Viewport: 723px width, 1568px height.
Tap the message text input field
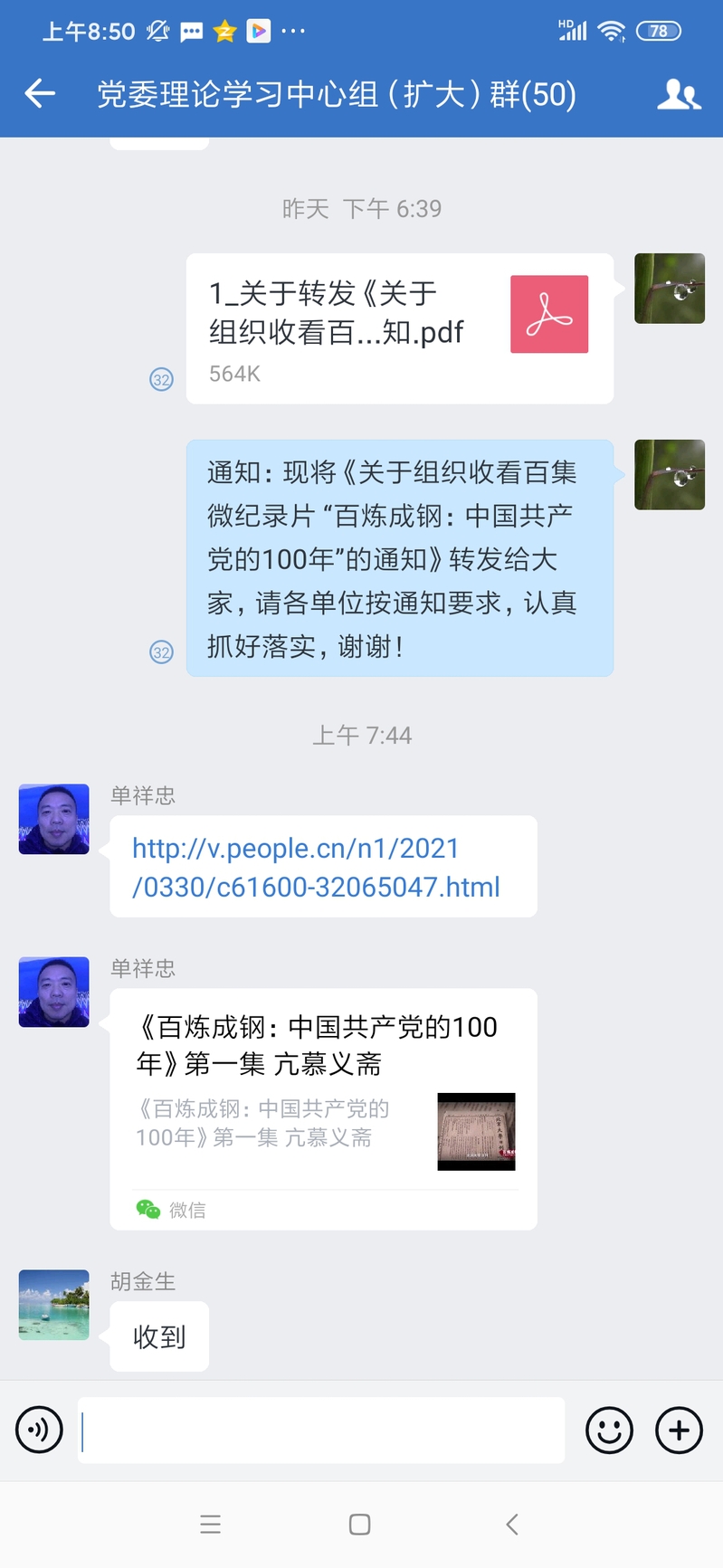pos(321,1430)
